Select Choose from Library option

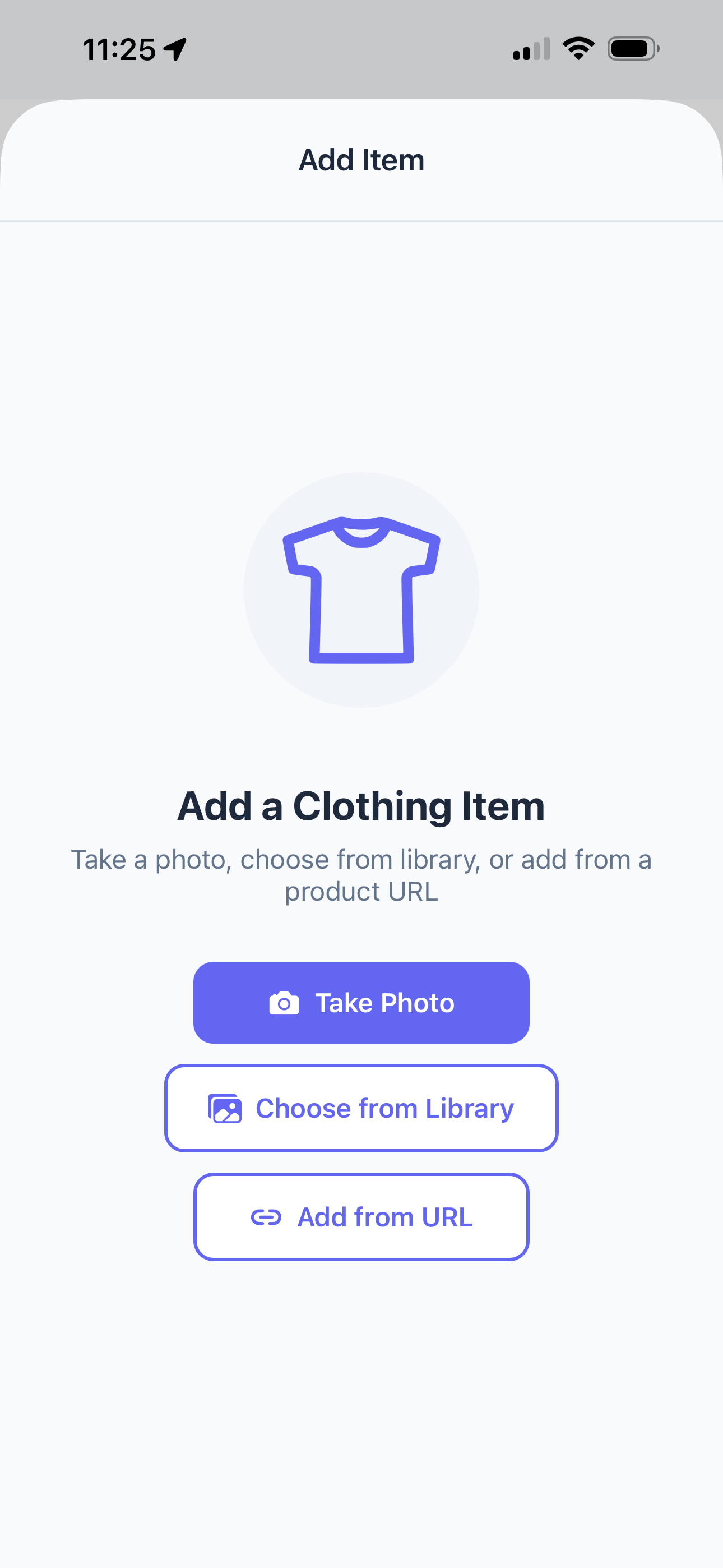(x=361, y=1108)
